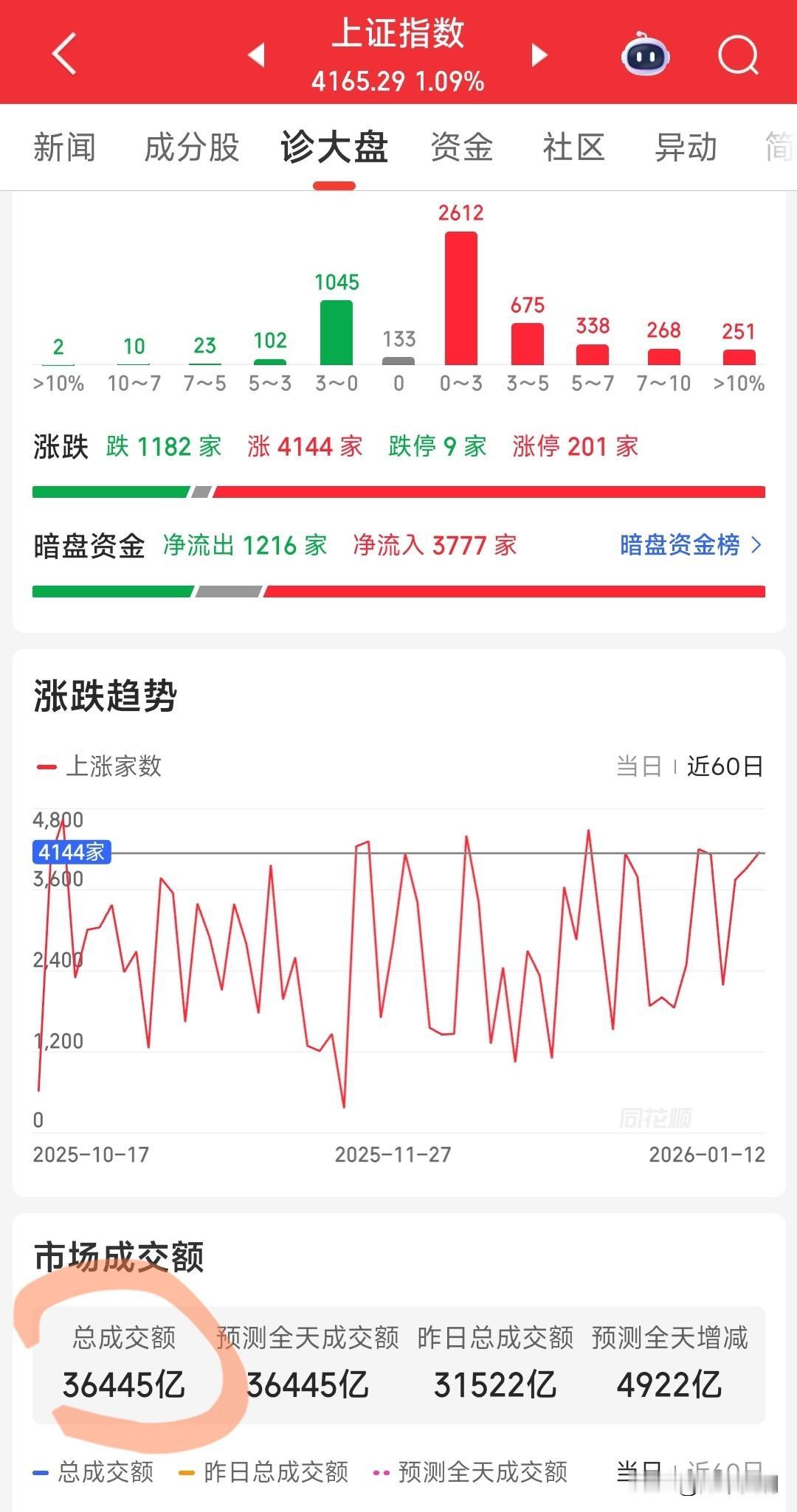Select the 2612 bar in distribution chart

(x=461, y=295)
